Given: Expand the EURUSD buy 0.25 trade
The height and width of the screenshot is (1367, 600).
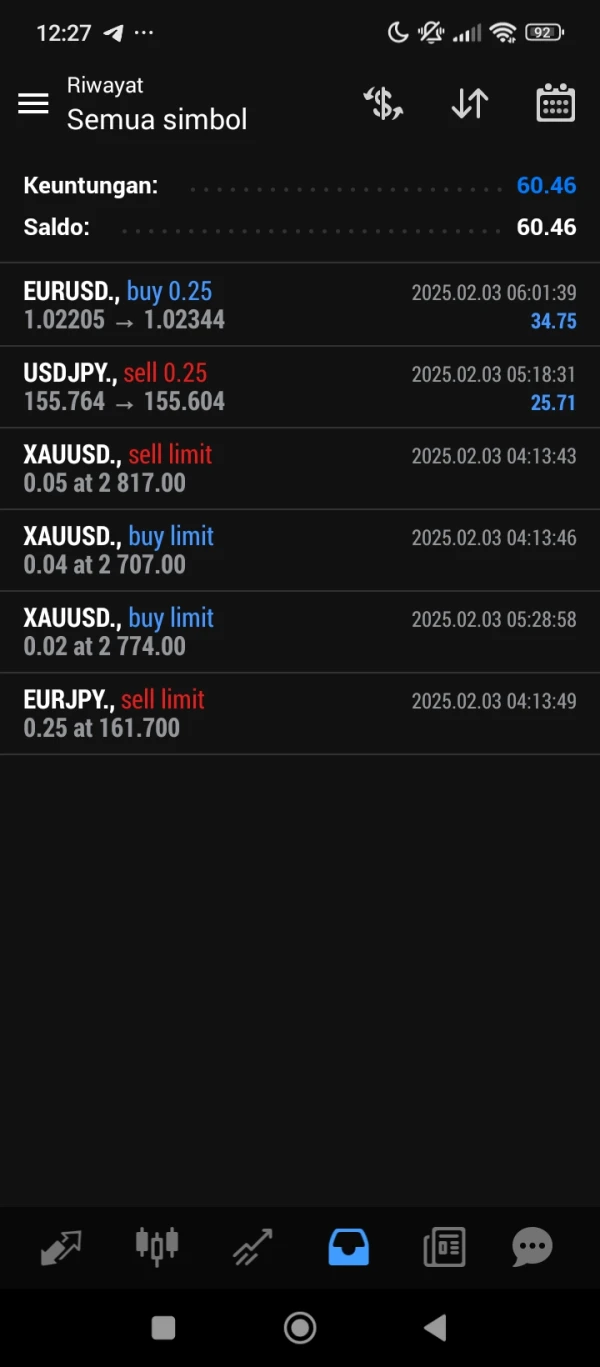Looking at the screenshot, I should tap(300, 306).
